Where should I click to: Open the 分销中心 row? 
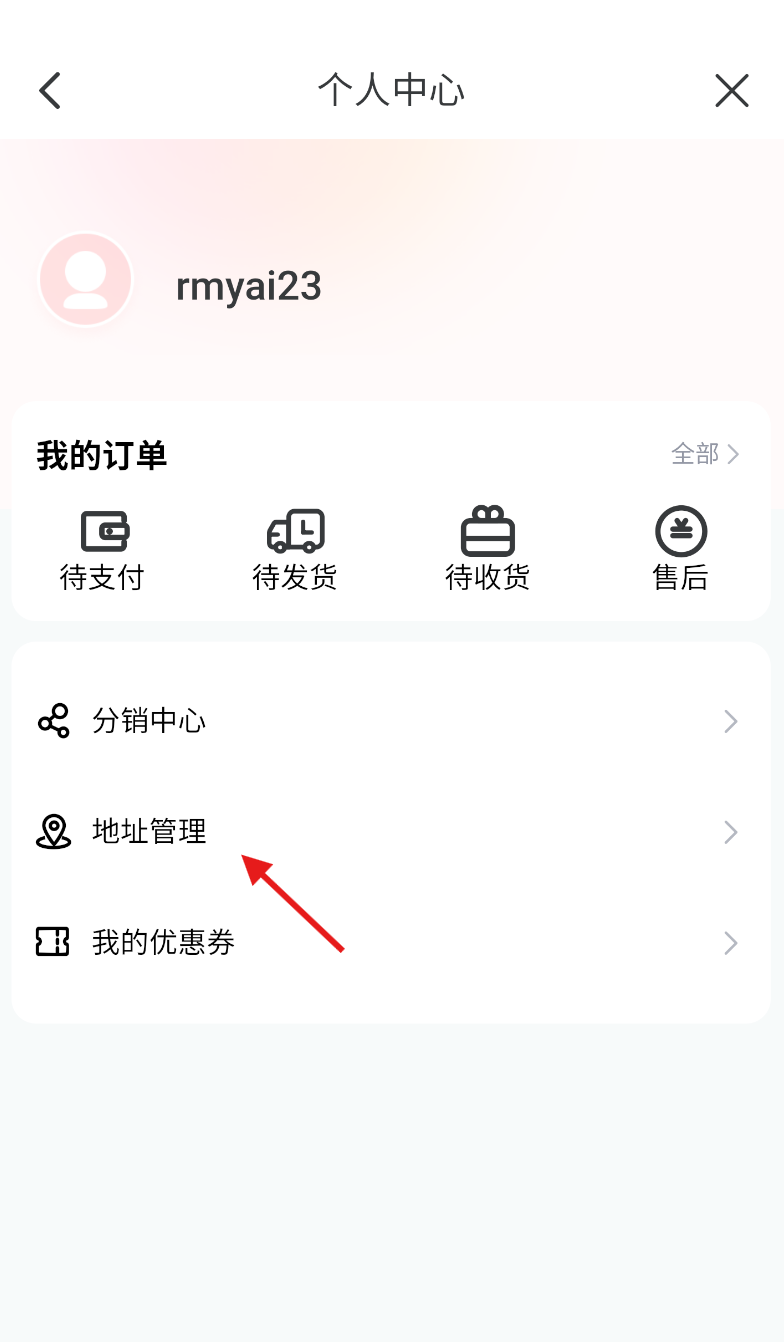(390, 722)
